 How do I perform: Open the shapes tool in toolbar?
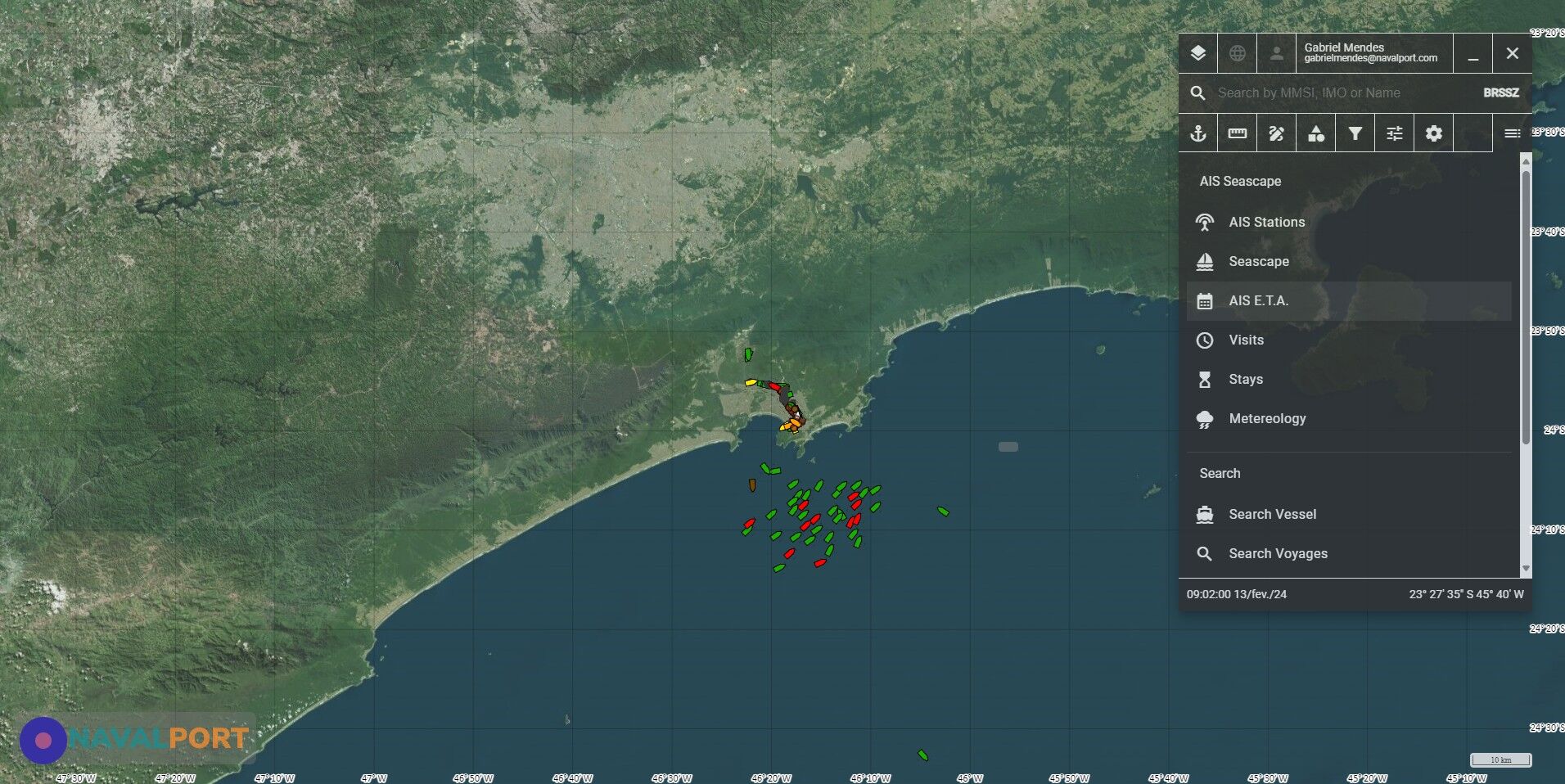tap(1315, 133)
